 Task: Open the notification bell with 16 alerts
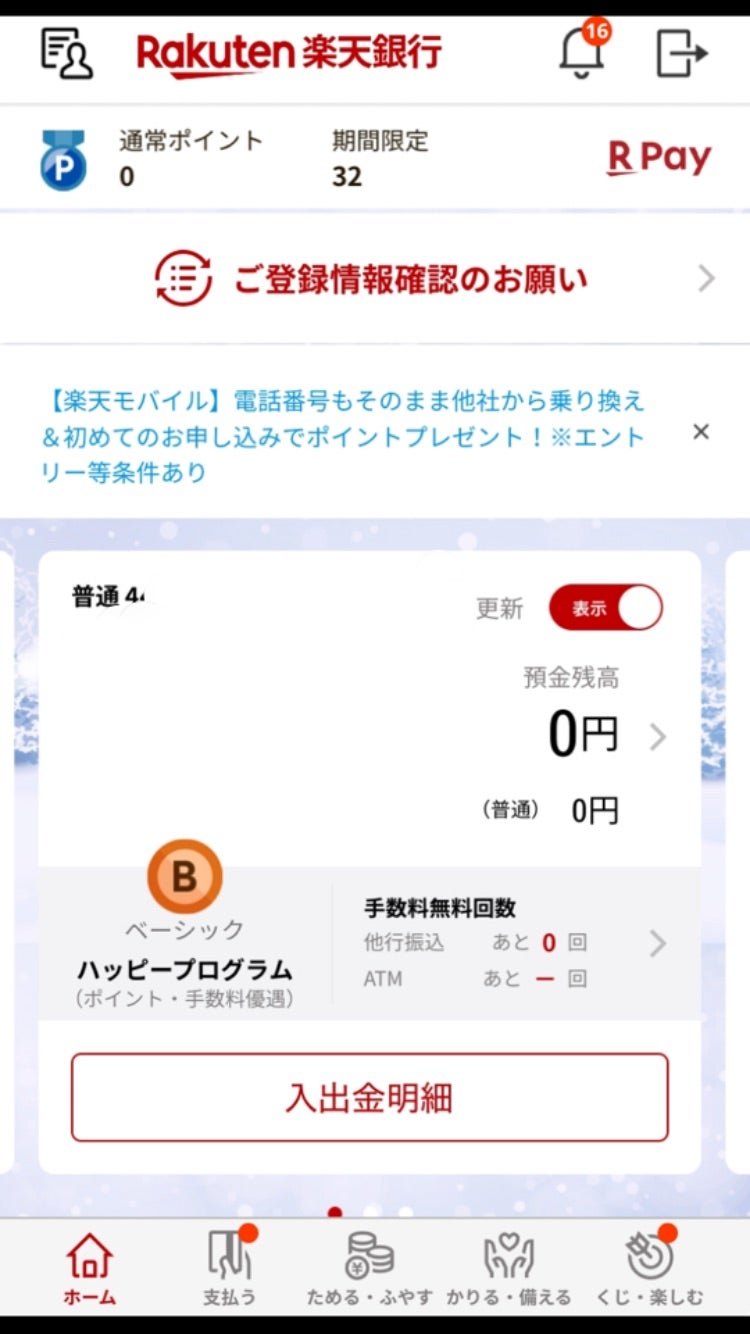pyautogui.click(x=581, y=56)
